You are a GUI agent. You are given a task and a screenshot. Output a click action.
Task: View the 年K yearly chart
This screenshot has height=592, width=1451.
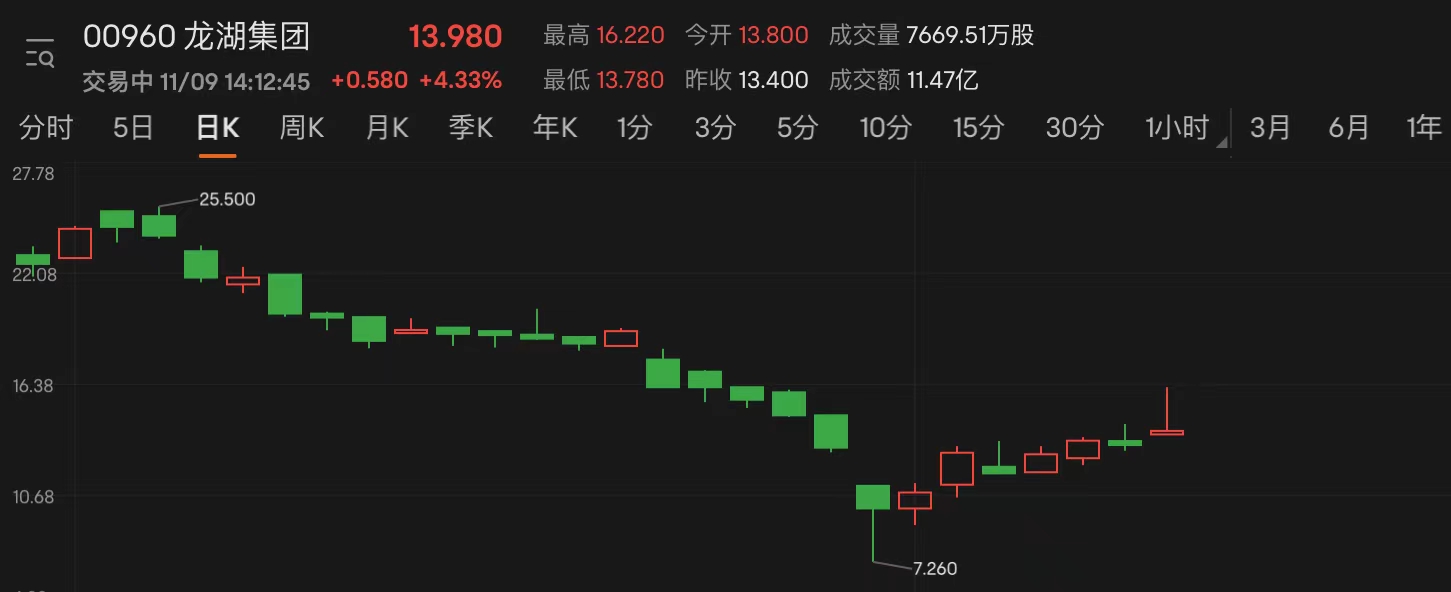coord(555,128)
